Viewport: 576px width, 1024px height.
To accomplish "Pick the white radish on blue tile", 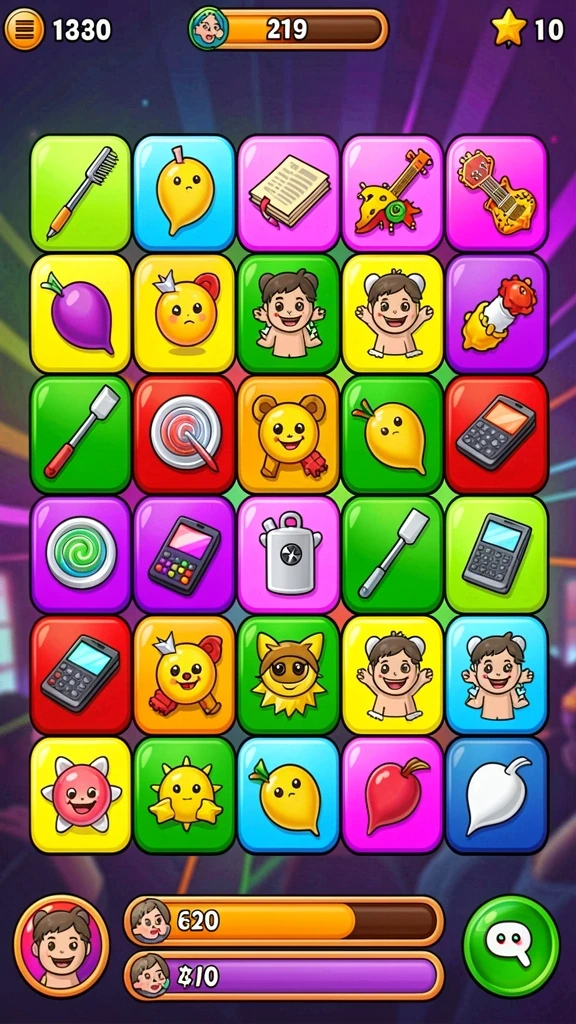I will pyautogui.click(x=496, y=795).
